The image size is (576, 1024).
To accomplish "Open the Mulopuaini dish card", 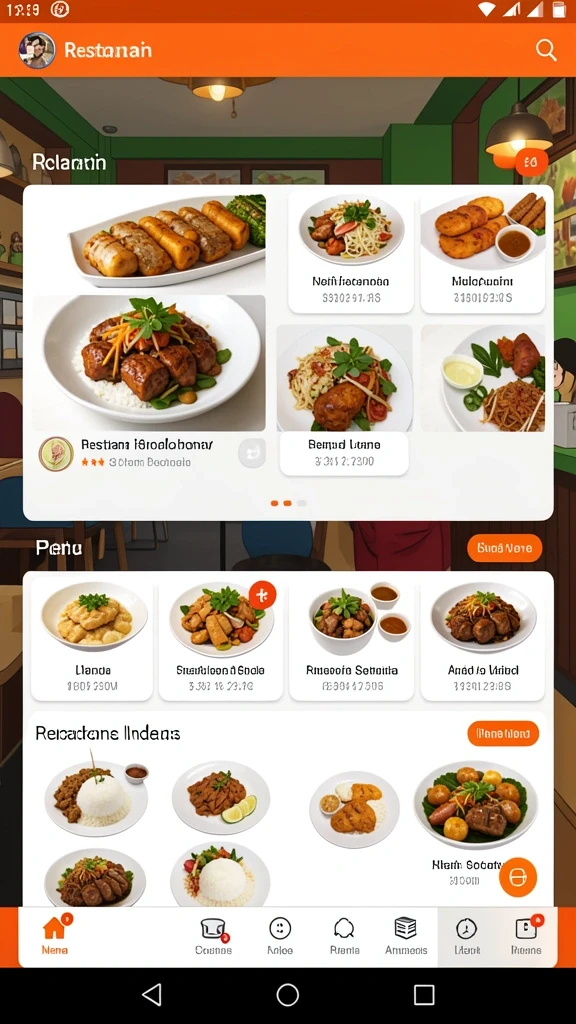I will pyautogui.click(x=483, y=251).
